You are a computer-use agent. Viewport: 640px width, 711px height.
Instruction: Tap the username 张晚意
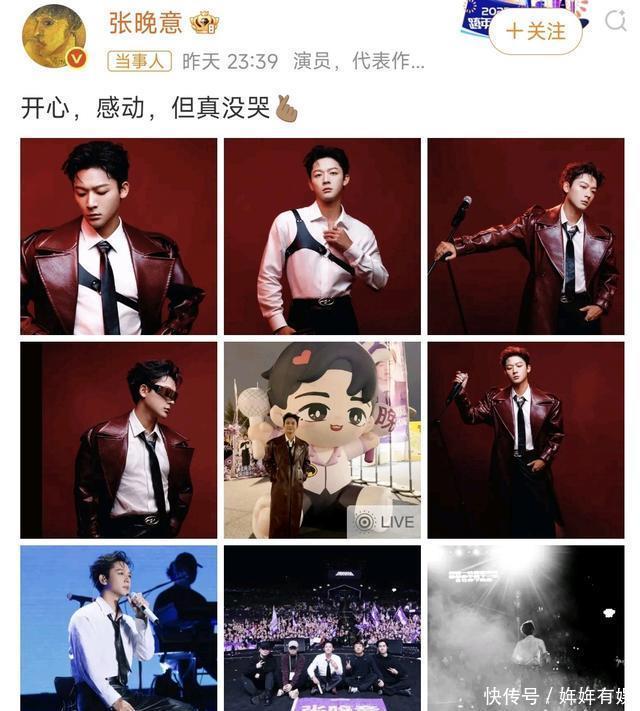[146, 23]
